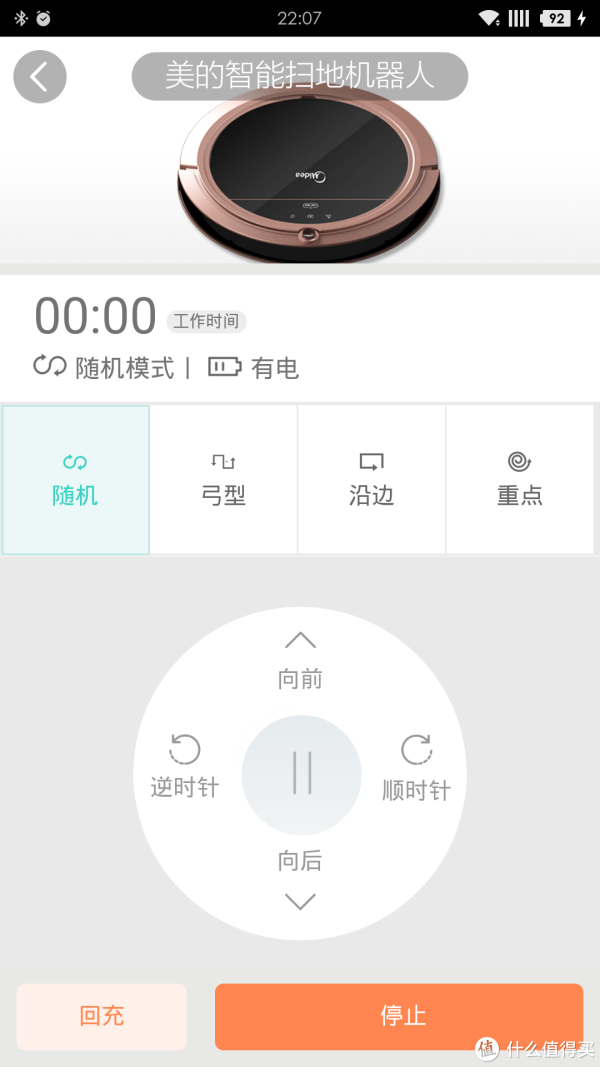This screenshot has height=1067, width=600.
Task: Choose the 重点 spot cleaning mode
Action: click(519, 480)
